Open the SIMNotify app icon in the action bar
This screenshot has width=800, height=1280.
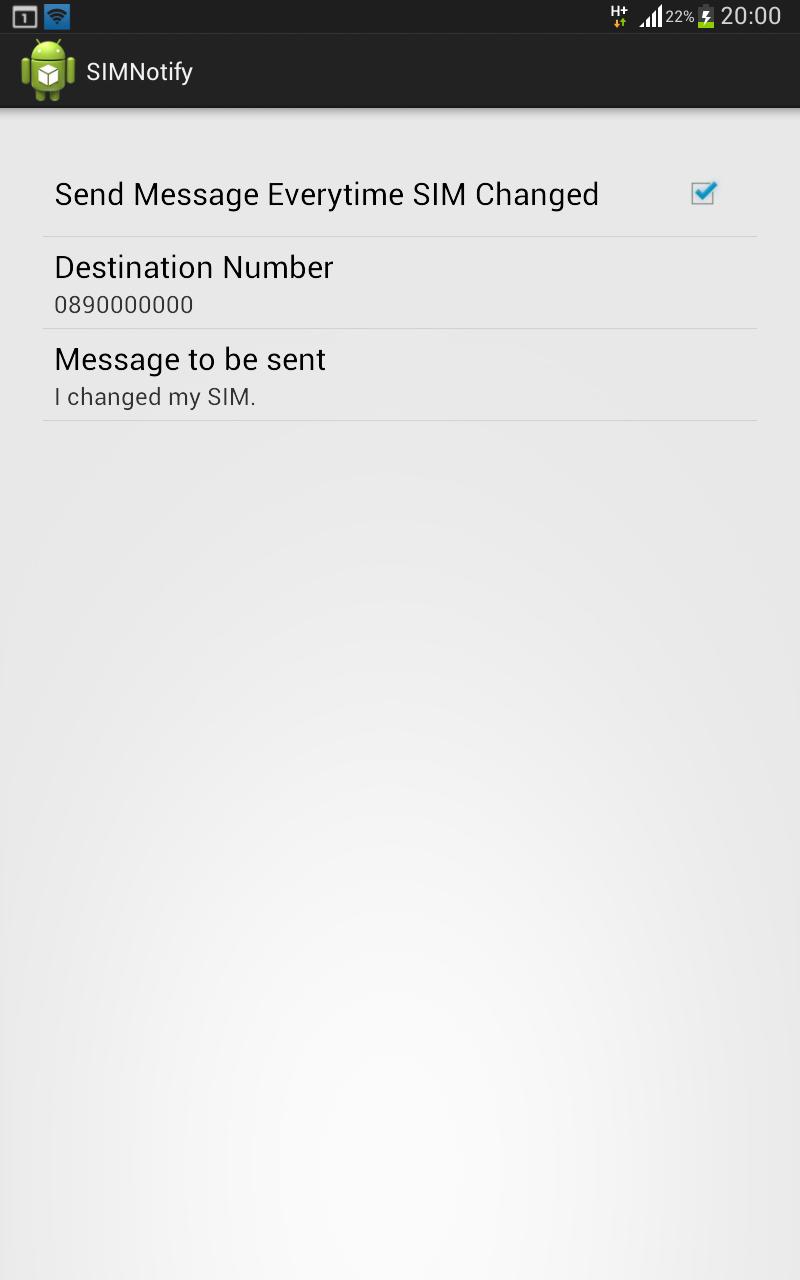pos(44,70)
